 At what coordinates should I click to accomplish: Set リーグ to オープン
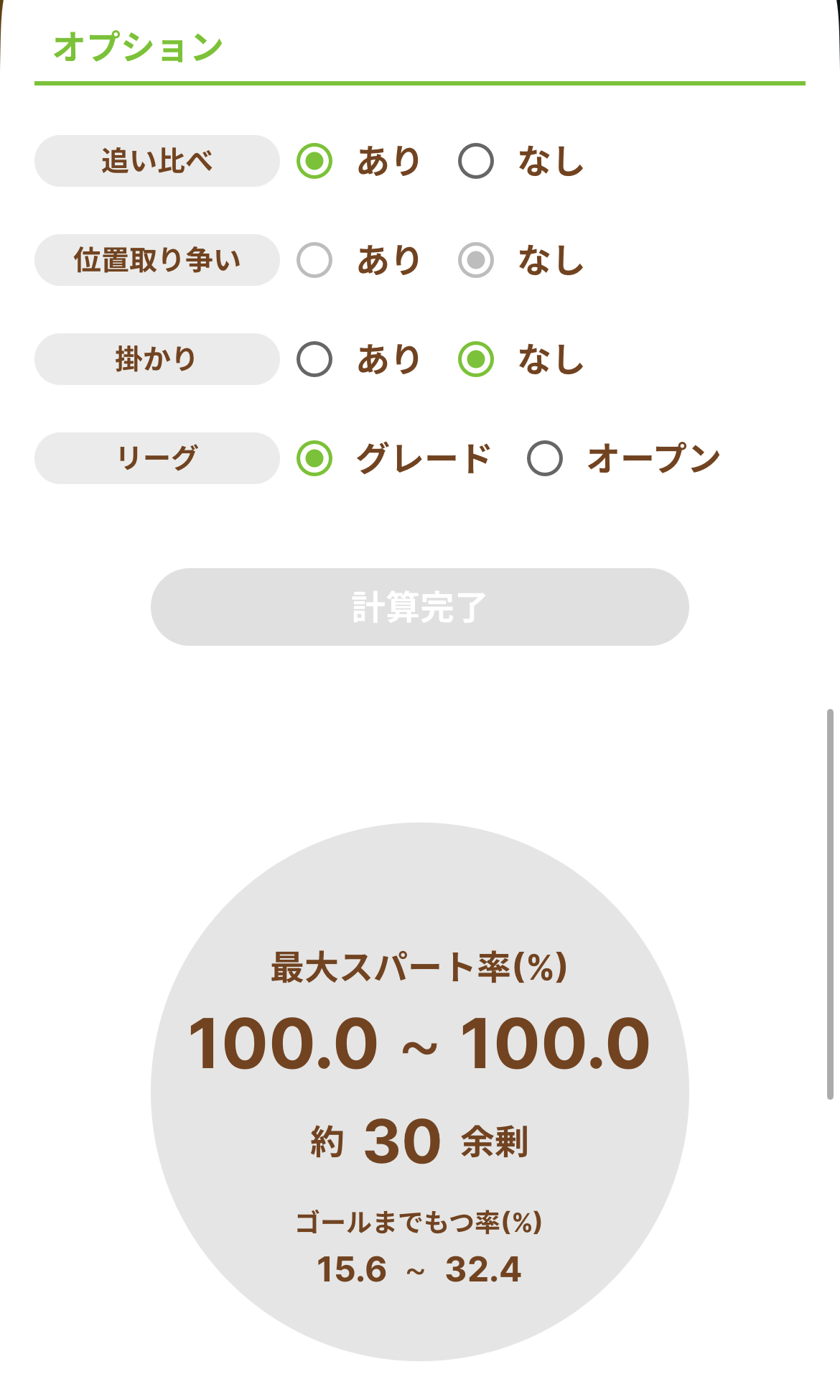click(545, 458)
